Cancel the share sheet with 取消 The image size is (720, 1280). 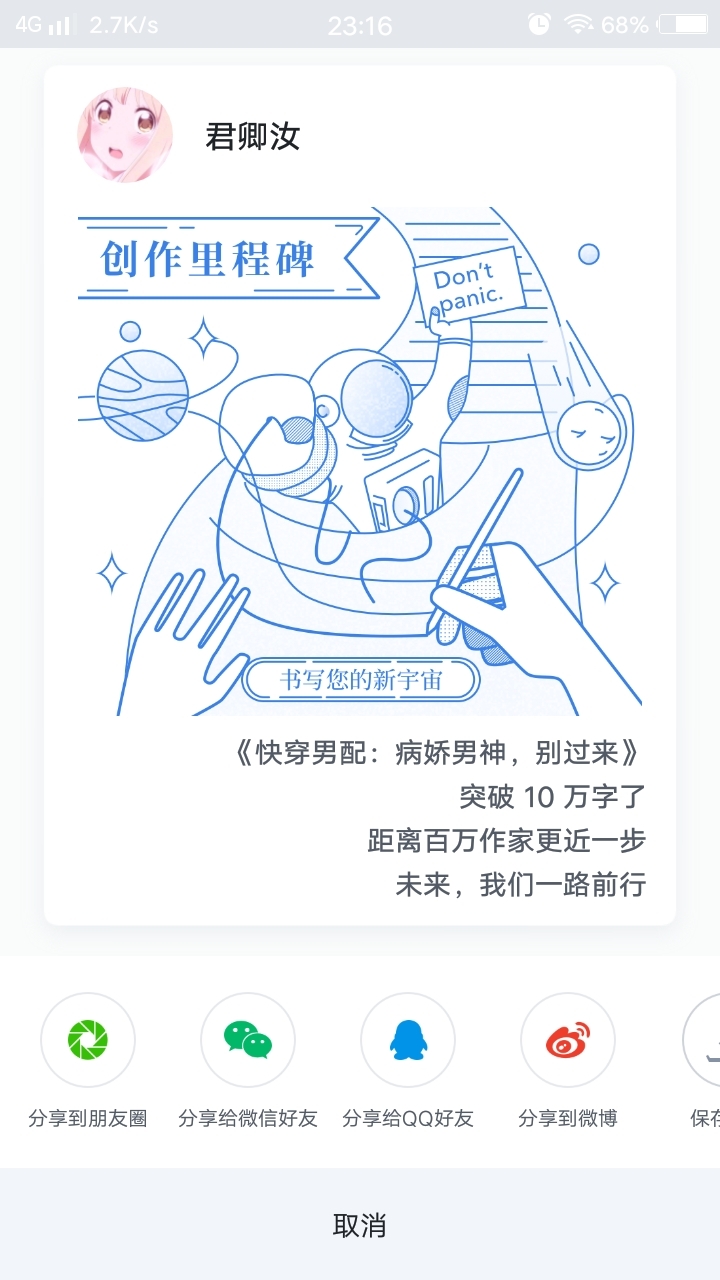pos(360,1225)
